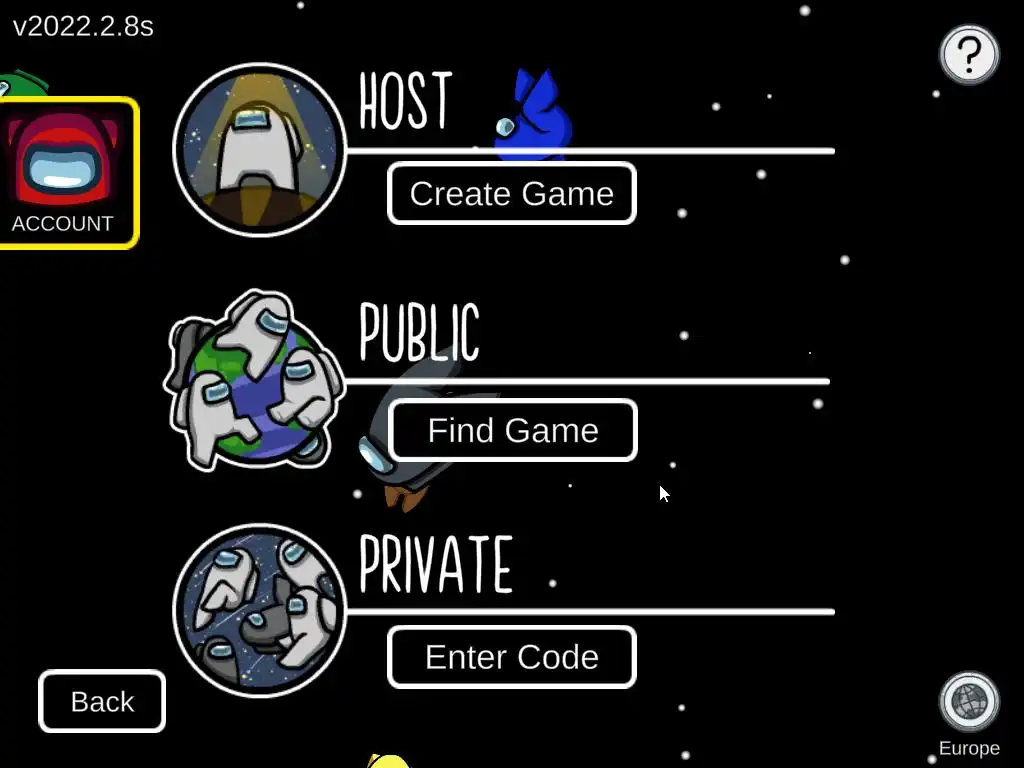Change the Europe server region

click(969, 703)
